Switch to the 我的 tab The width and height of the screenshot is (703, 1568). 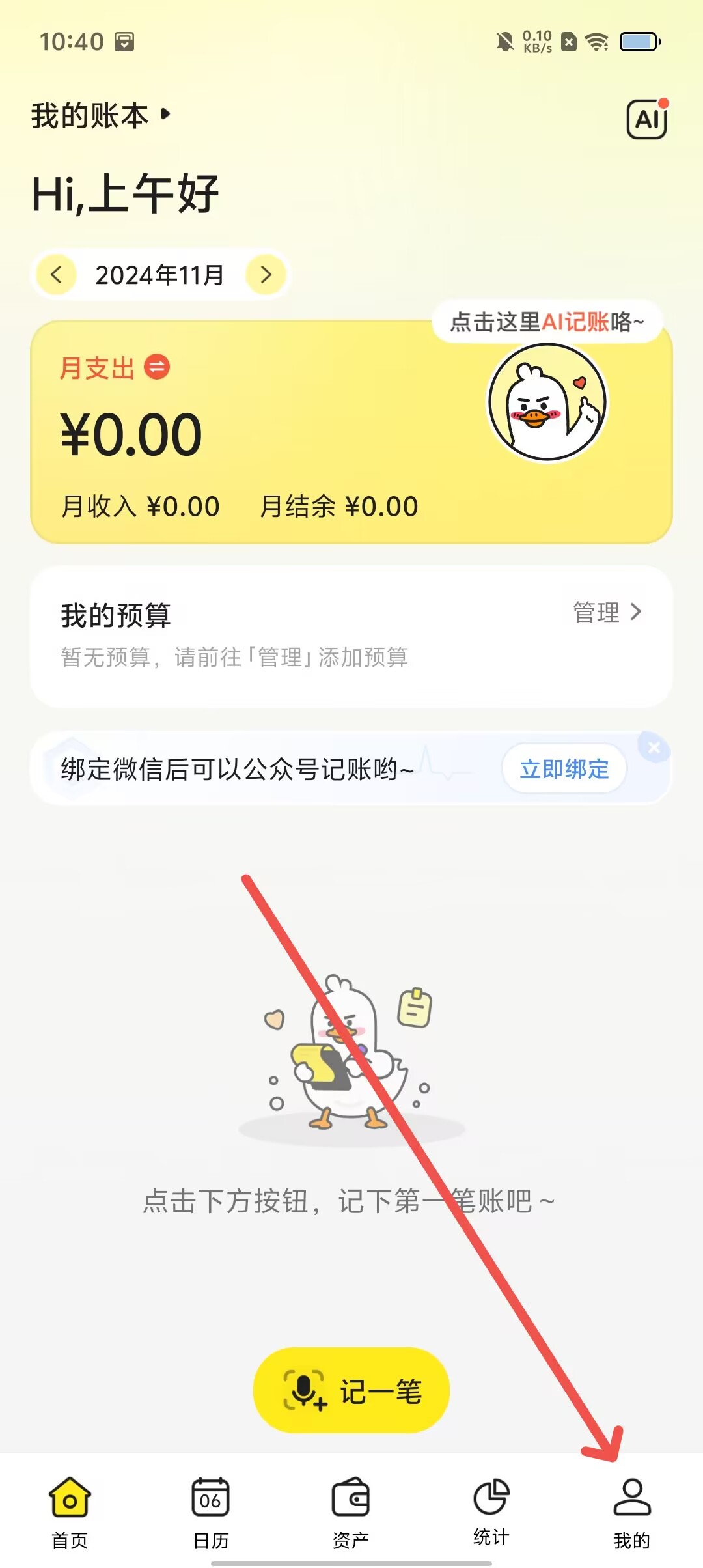[x=631, y=1512]
